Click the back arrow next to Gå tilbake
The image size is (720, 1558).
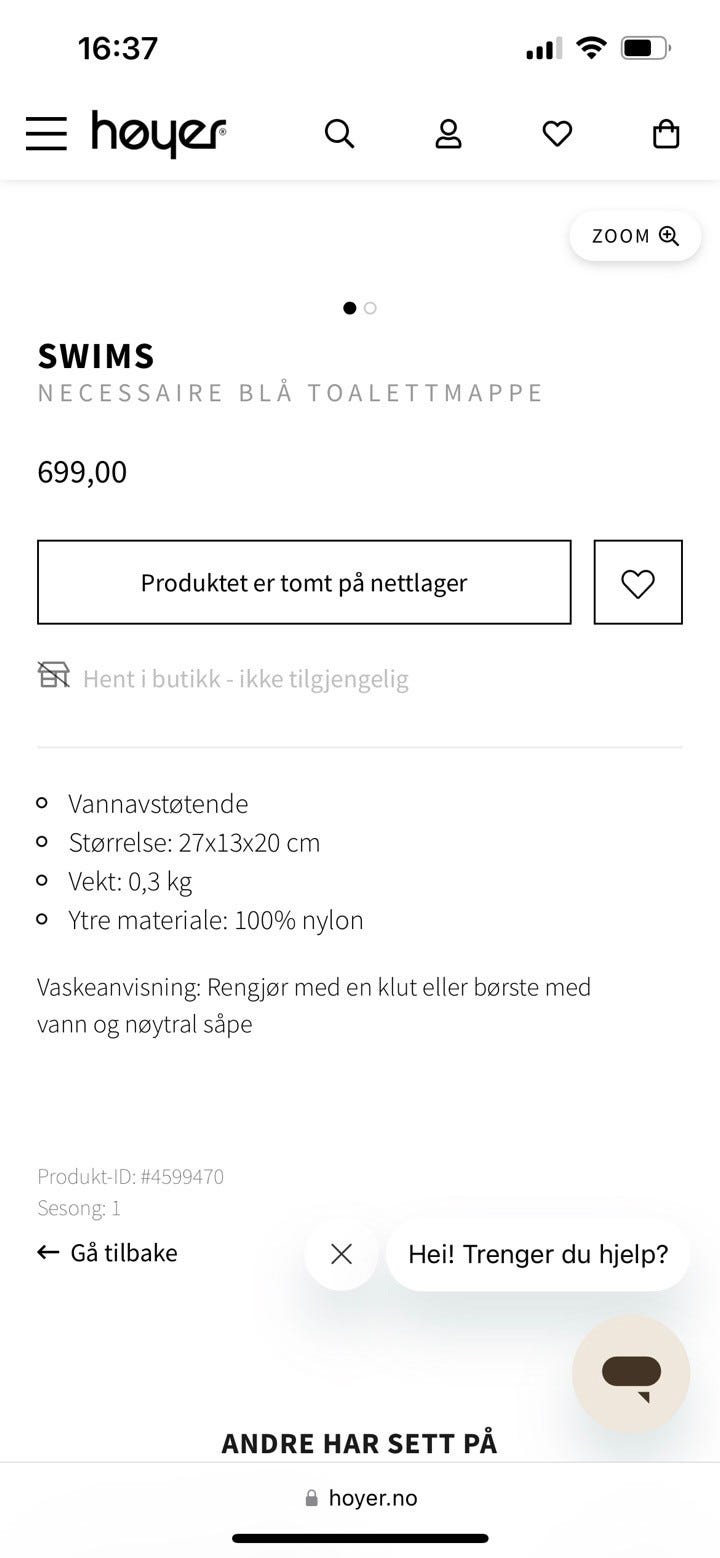pyautogui.click(x=47, y=1253)
